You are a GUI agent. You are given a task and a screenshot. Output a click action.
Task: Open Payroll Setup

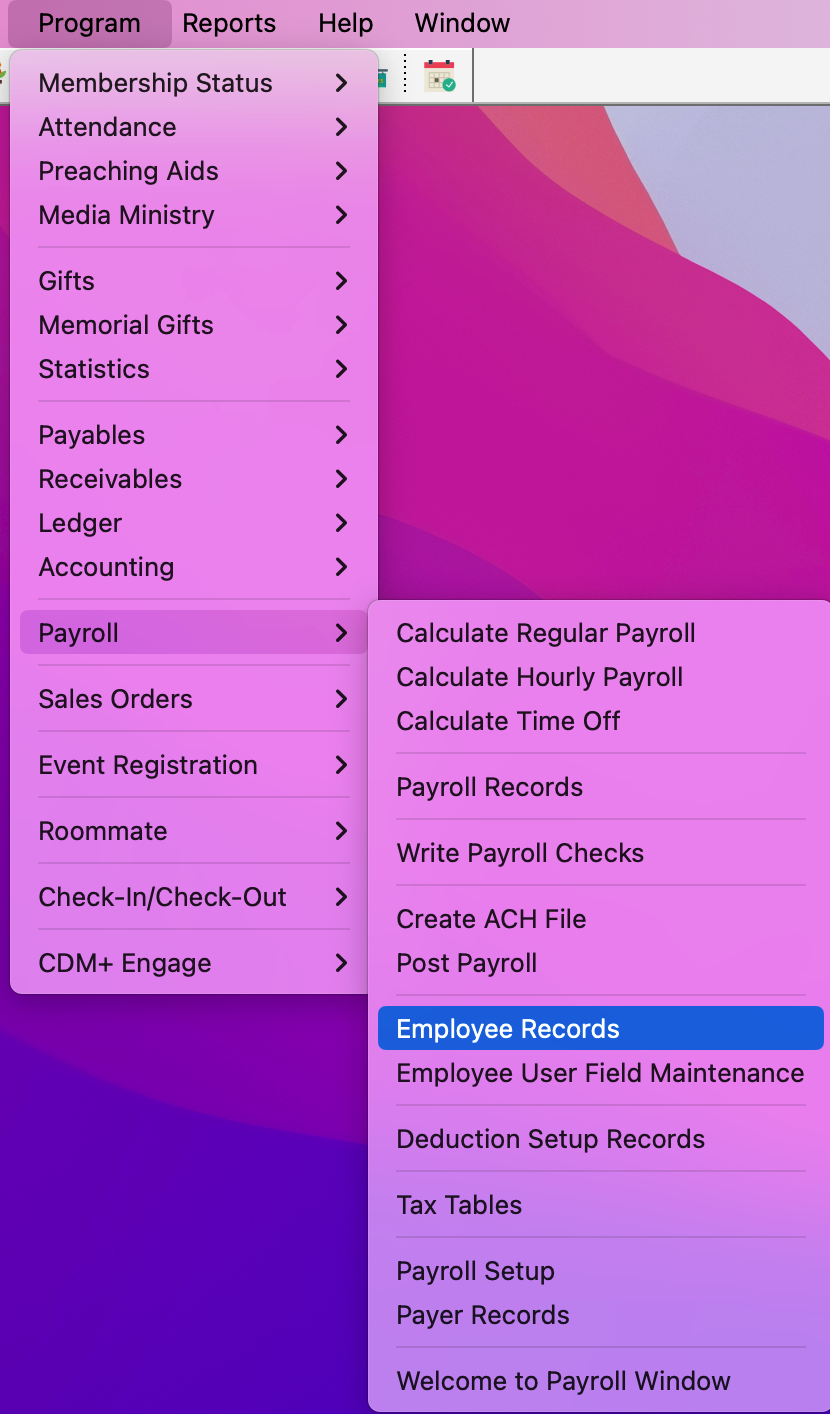click(475, 1271)
